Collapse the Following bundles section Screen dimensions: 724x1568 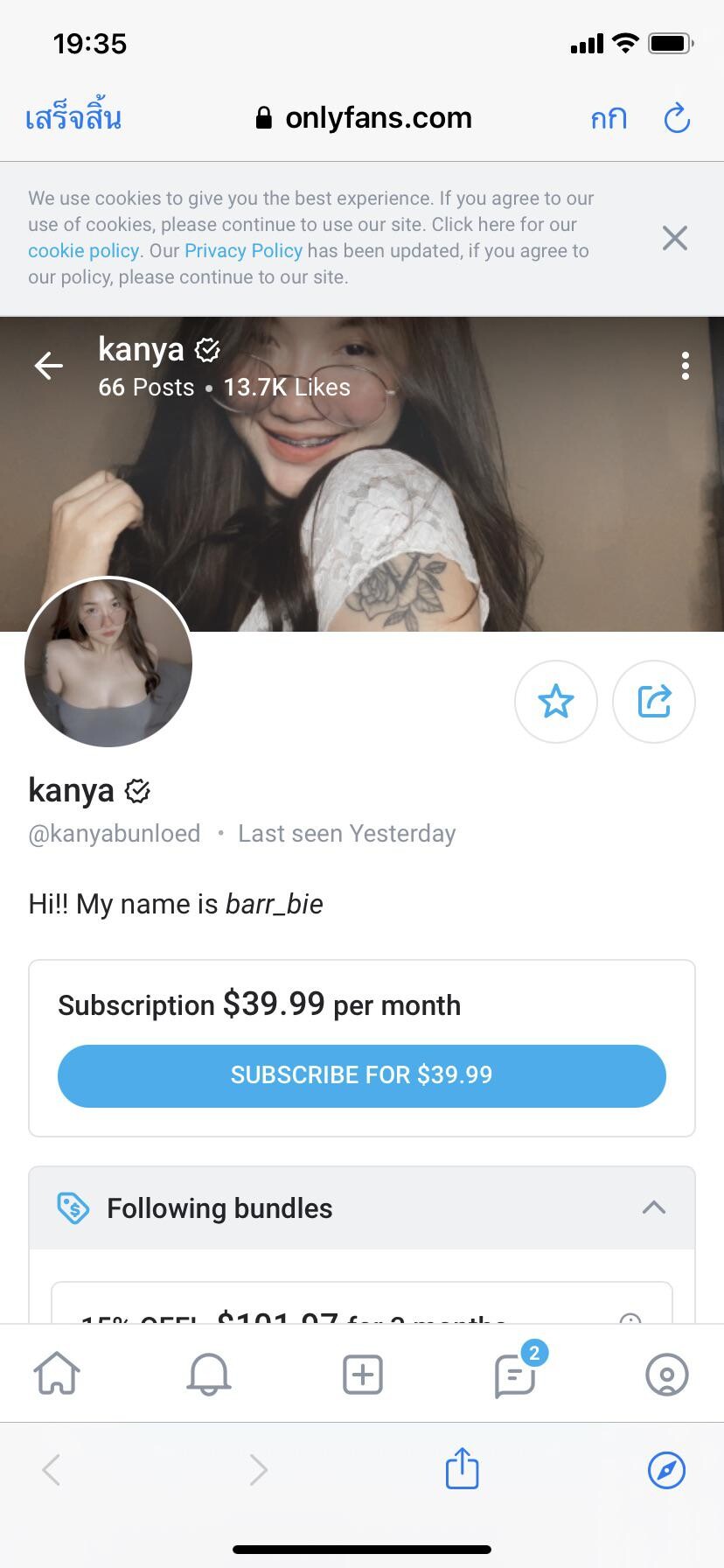pyautogui.click(x=653, y=1208)
